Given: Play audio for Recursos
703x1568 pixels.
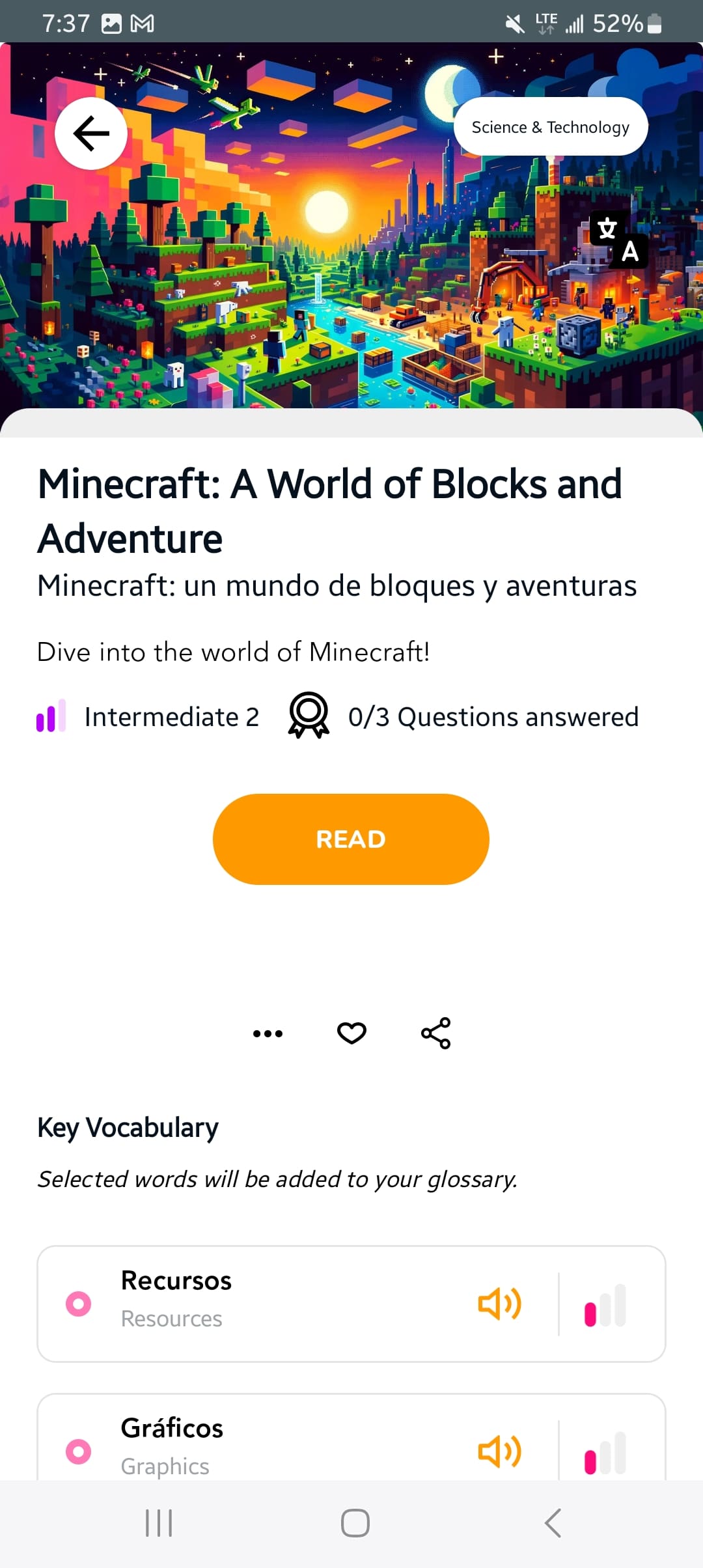Looking at the screenshot, I should tap(499, 1304).
